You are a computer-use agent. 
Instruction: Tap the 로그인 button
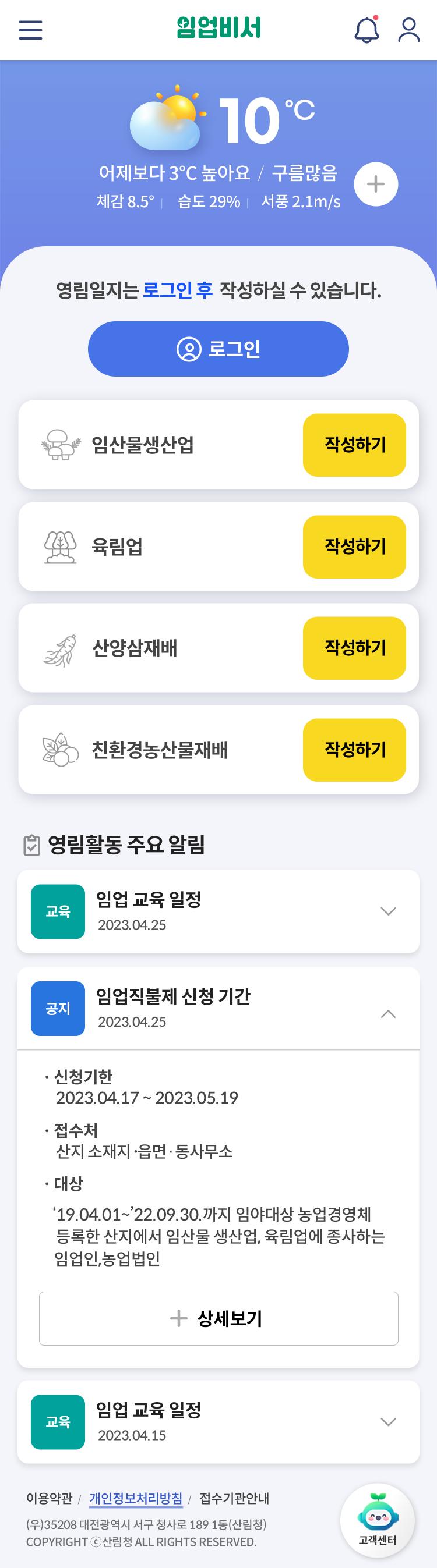(x=218, y=349)
